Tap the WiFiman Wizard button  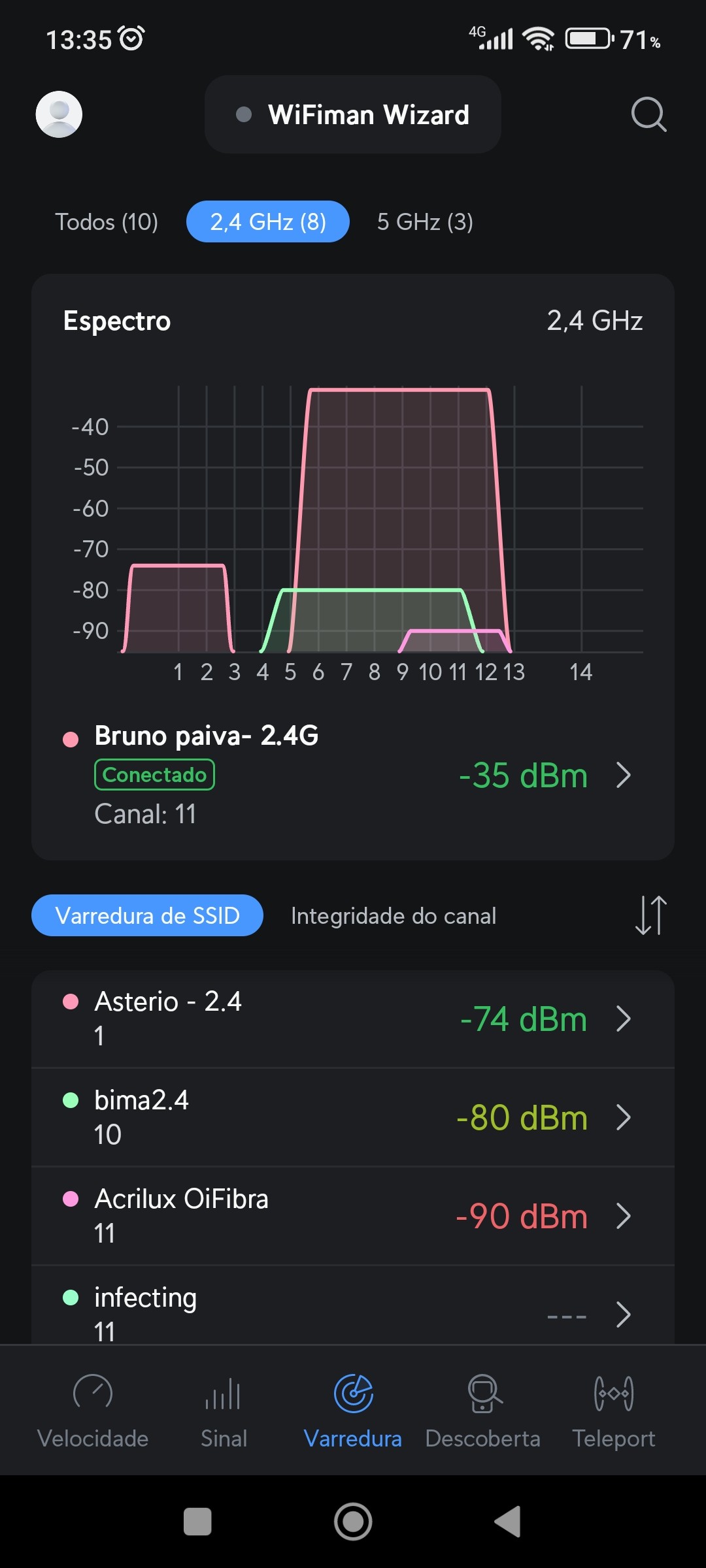click(353, 115)
